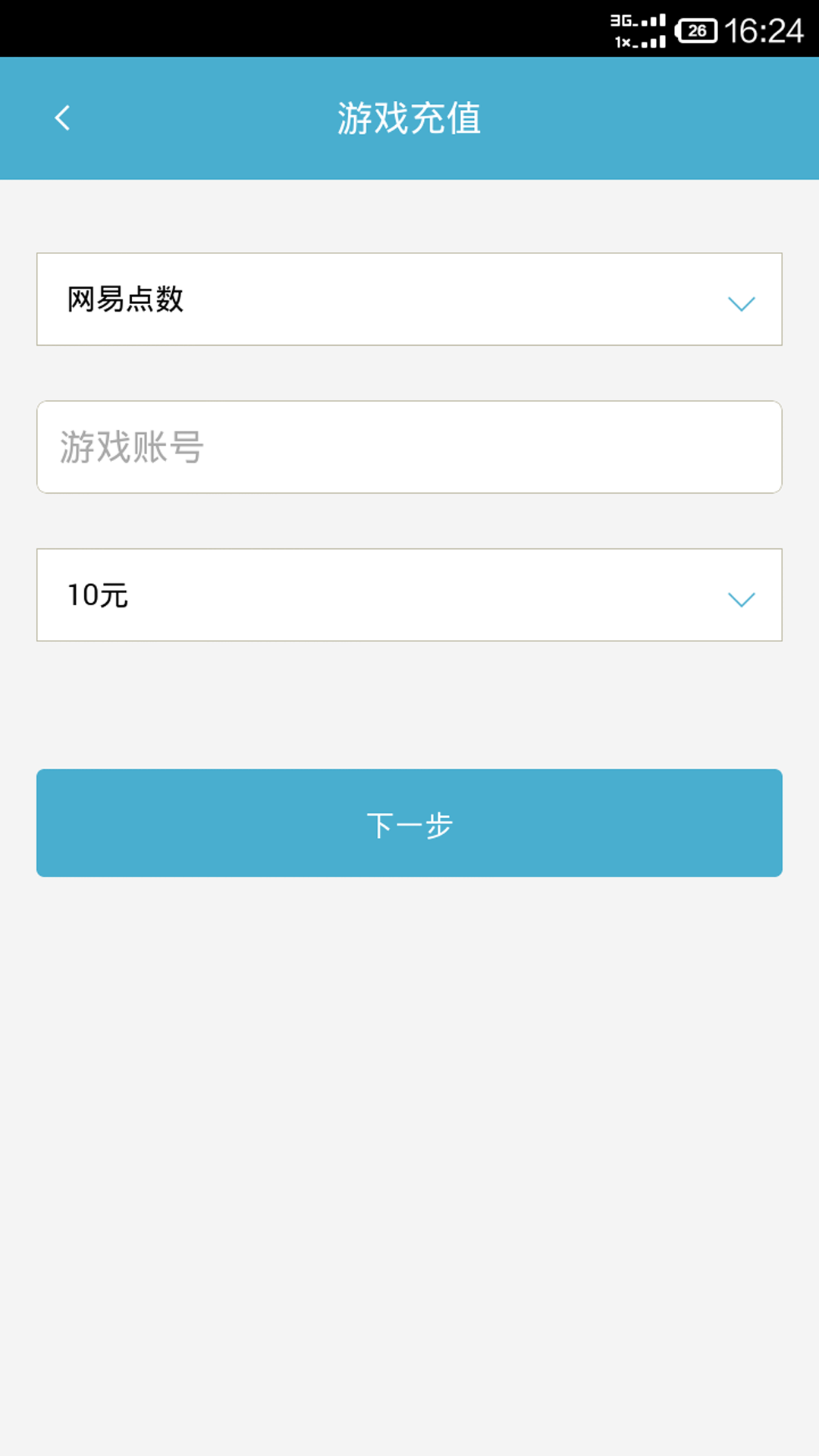Focus the 游戏账号 input field

[409, 447]
